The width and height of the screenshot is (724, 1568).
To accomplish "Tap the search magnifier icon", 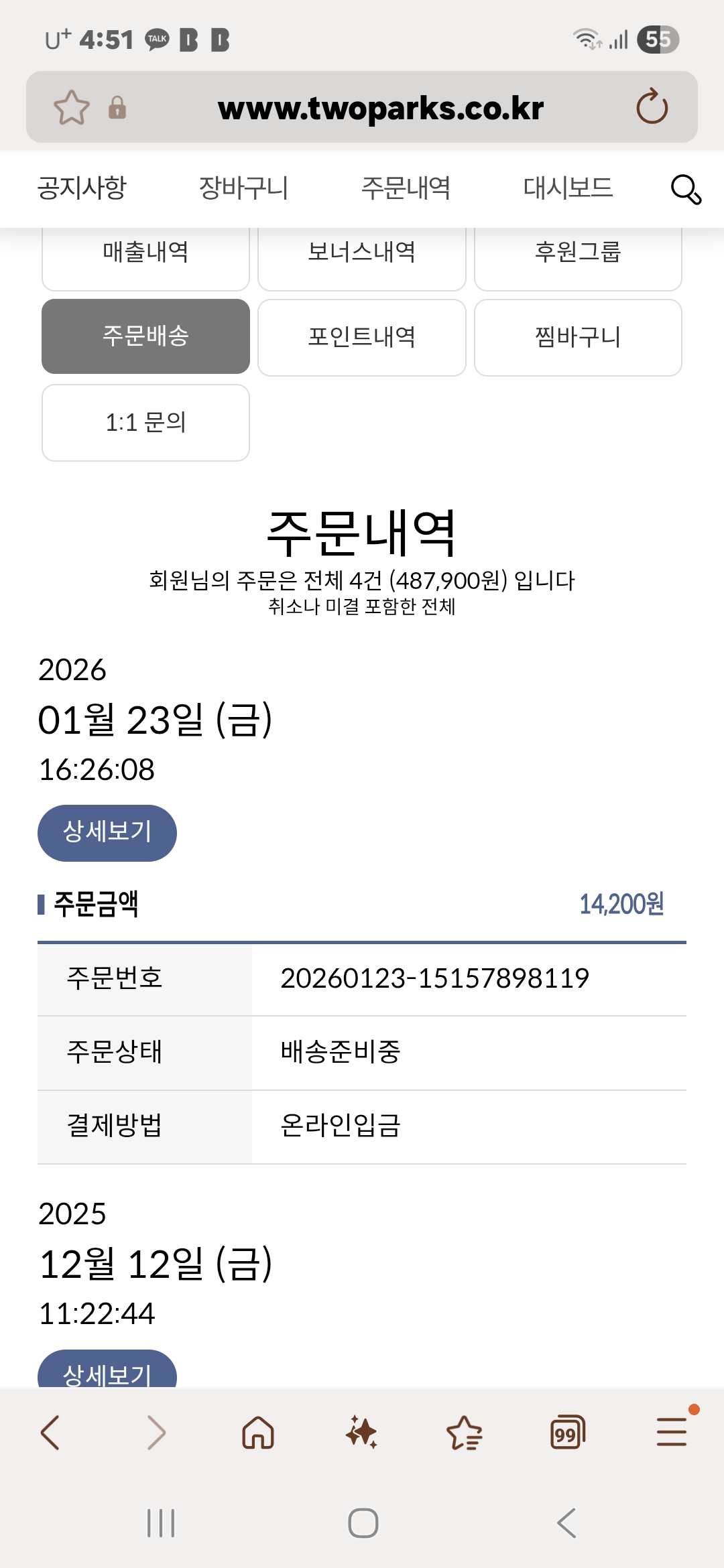I will point(685,190).
